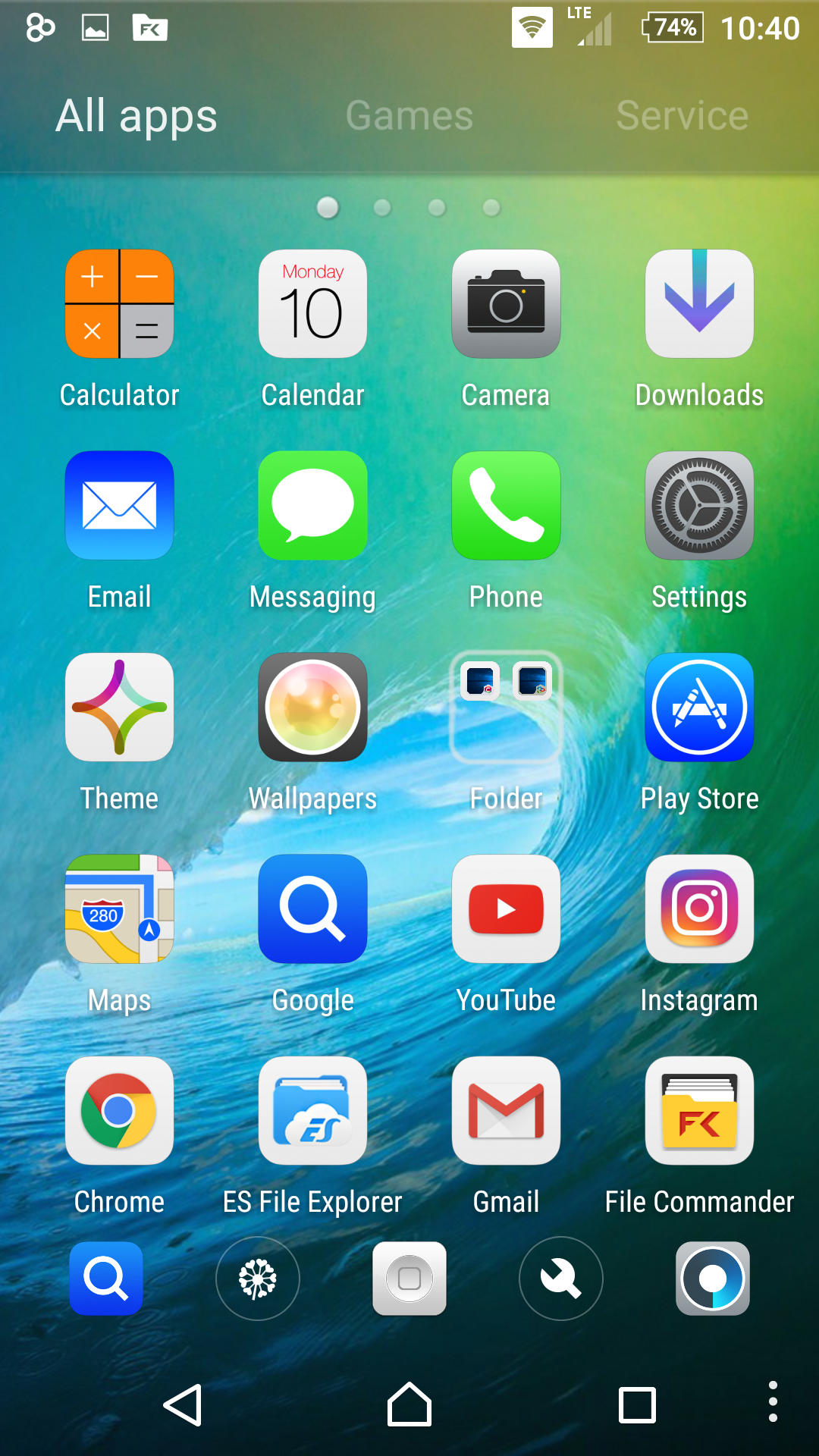Open the Camera app
Screen dimensions: 819x1456
click(x=506, y=303)
